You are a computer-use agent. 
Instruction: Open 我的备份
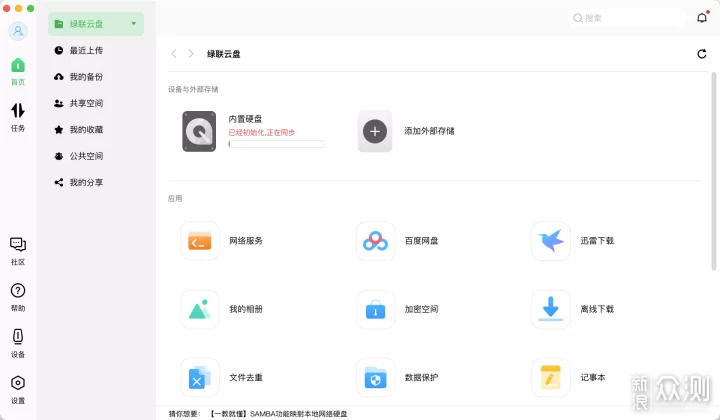[85, 77]
